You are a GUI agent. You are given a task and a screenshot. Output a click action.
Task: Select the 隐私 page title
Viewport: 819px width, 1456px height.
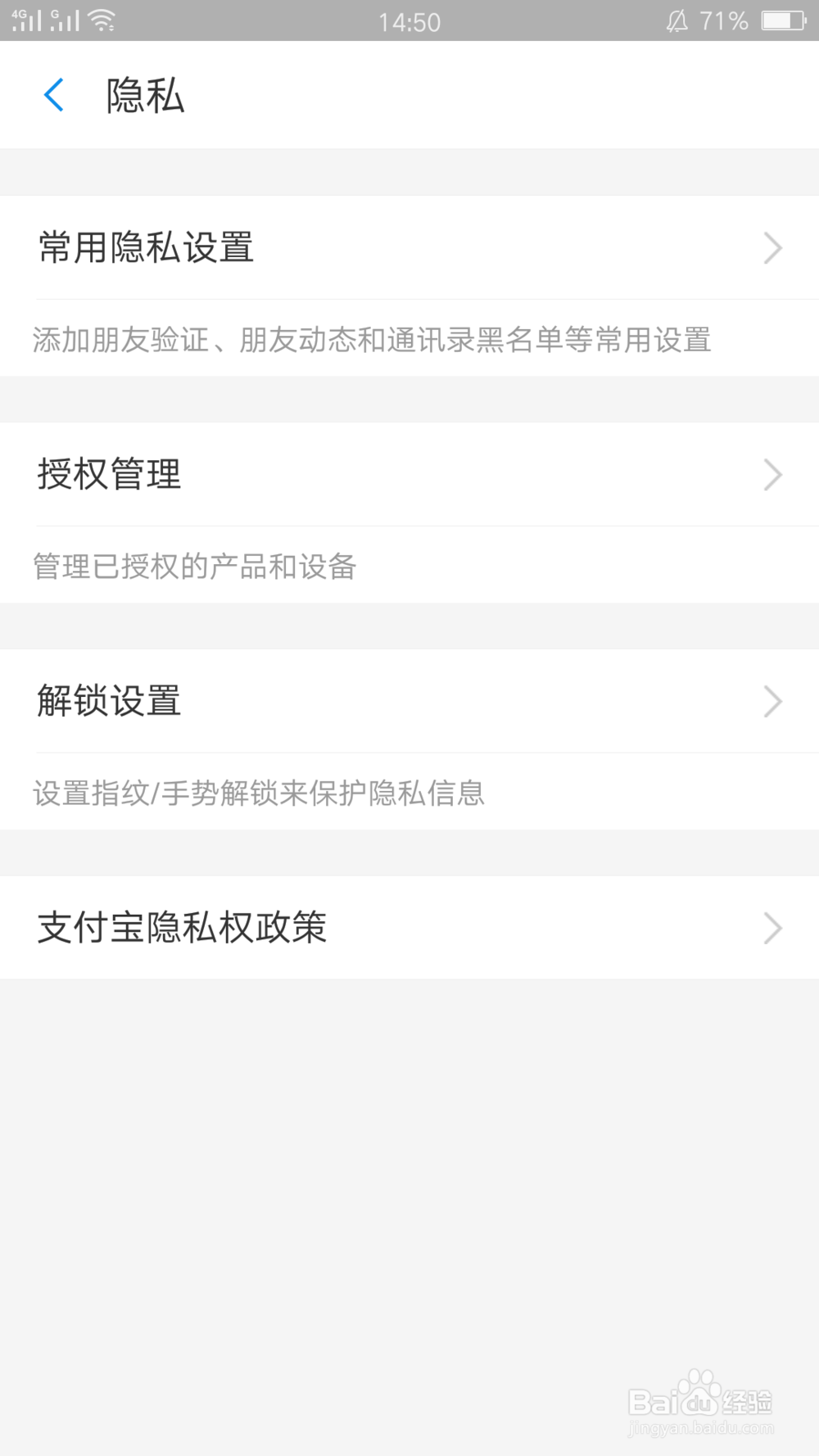[x=145, y=95]
